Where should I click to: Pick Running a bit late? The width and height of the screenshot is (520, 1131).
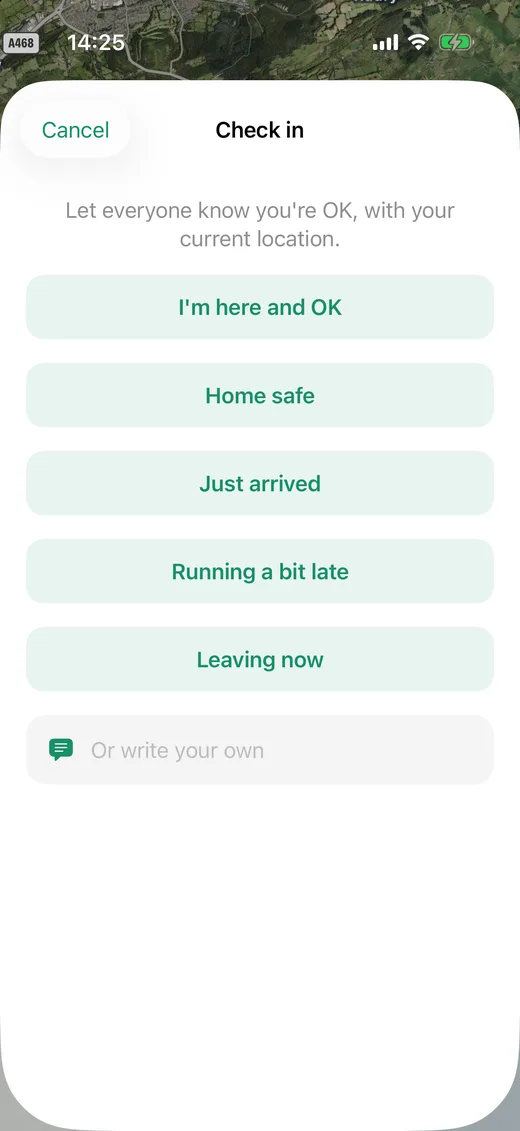coord(260,571)
